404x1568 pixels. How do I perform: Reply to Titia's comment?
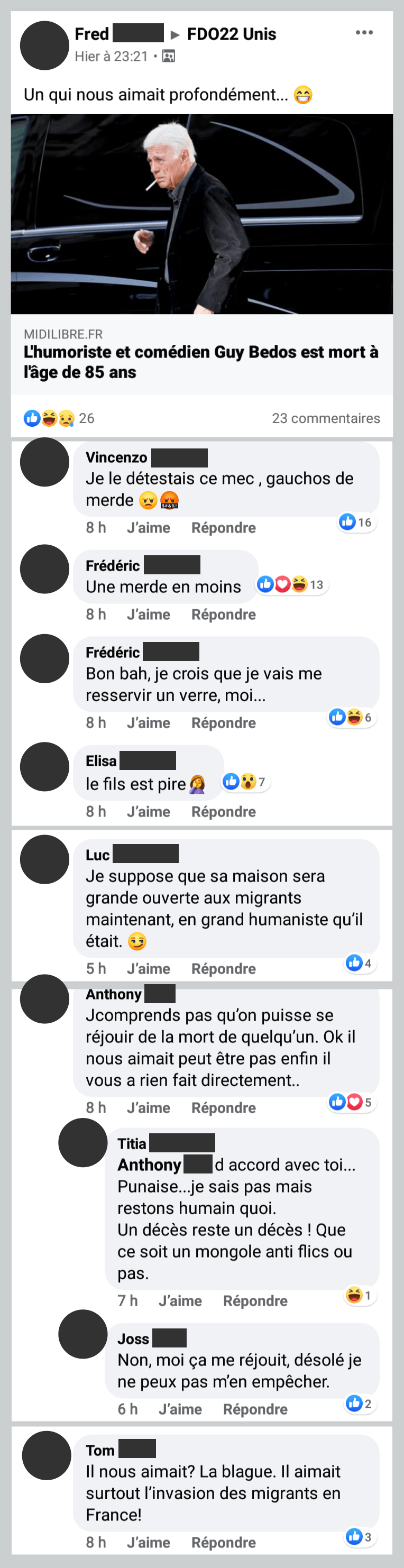pos(255,1301)
